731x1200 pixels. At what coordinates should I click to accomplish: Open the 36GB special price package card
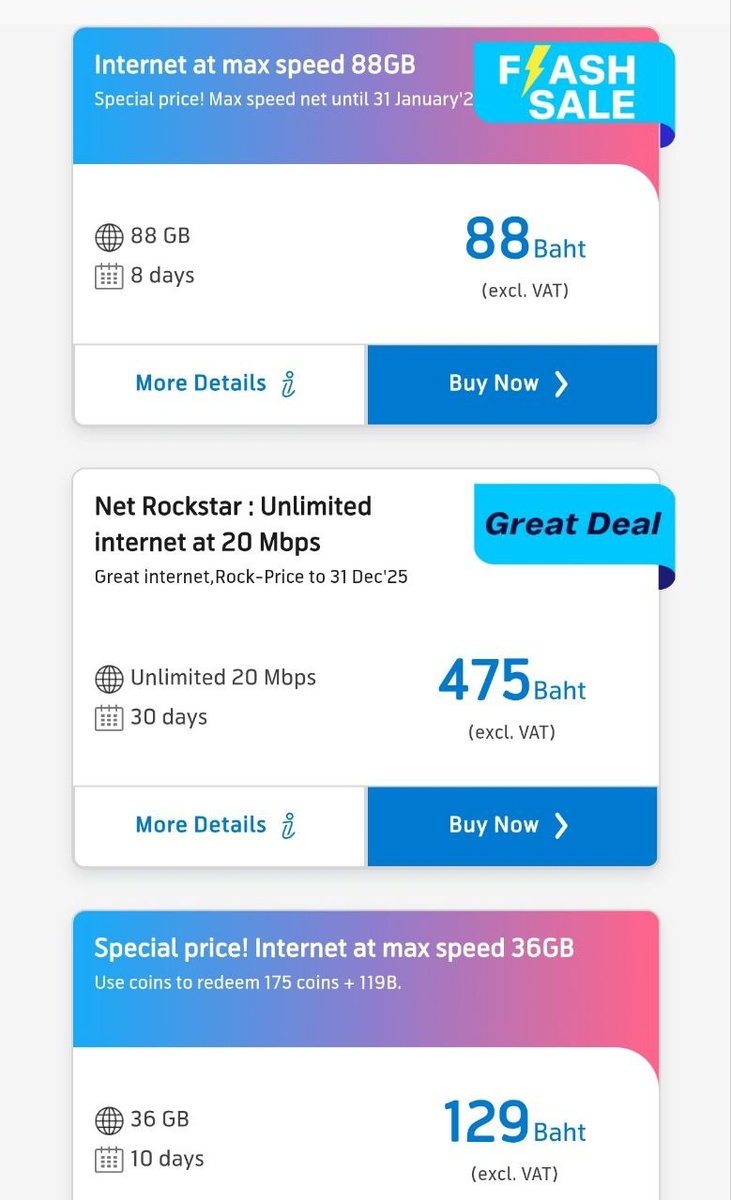coord(366,1055)
